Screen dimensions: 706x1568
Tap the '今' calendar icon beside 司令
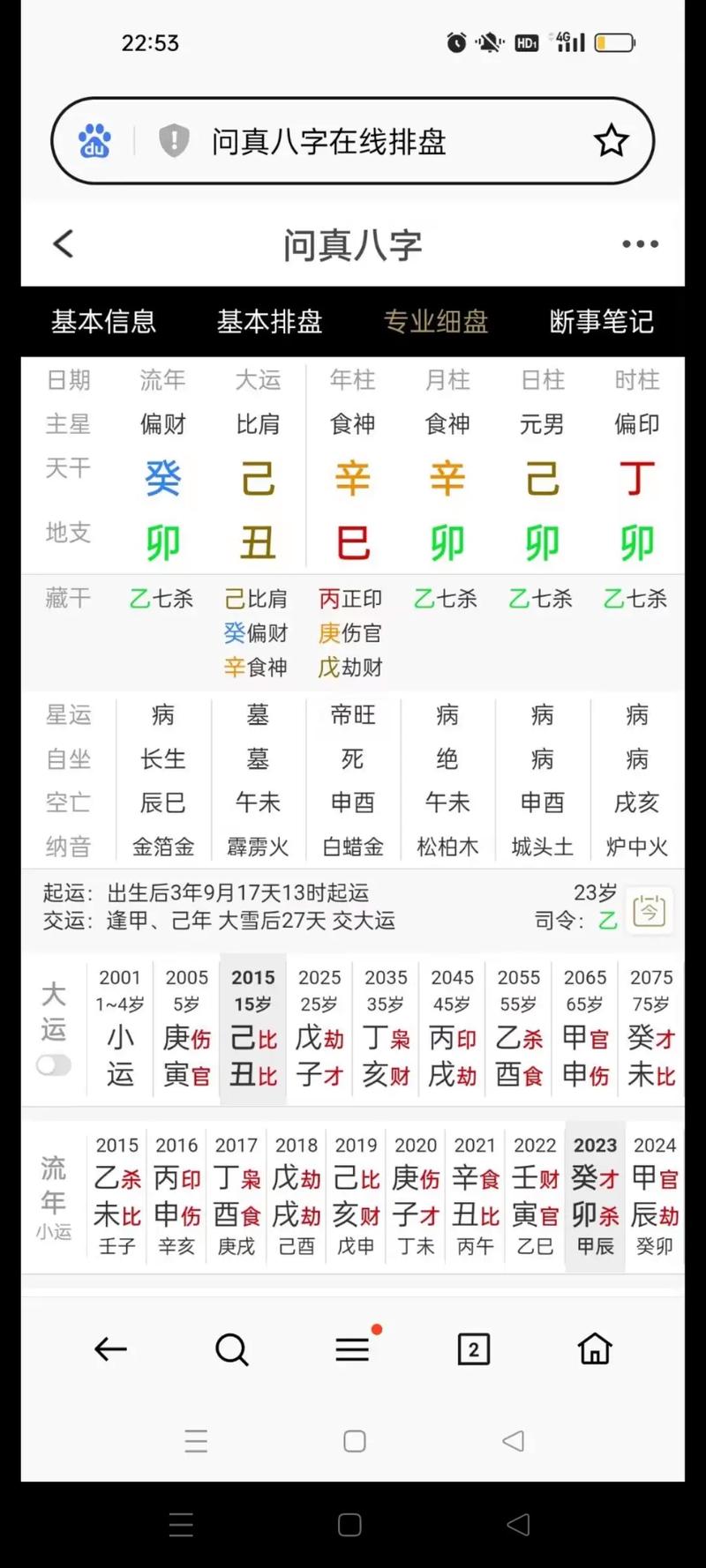pos(649,910)
